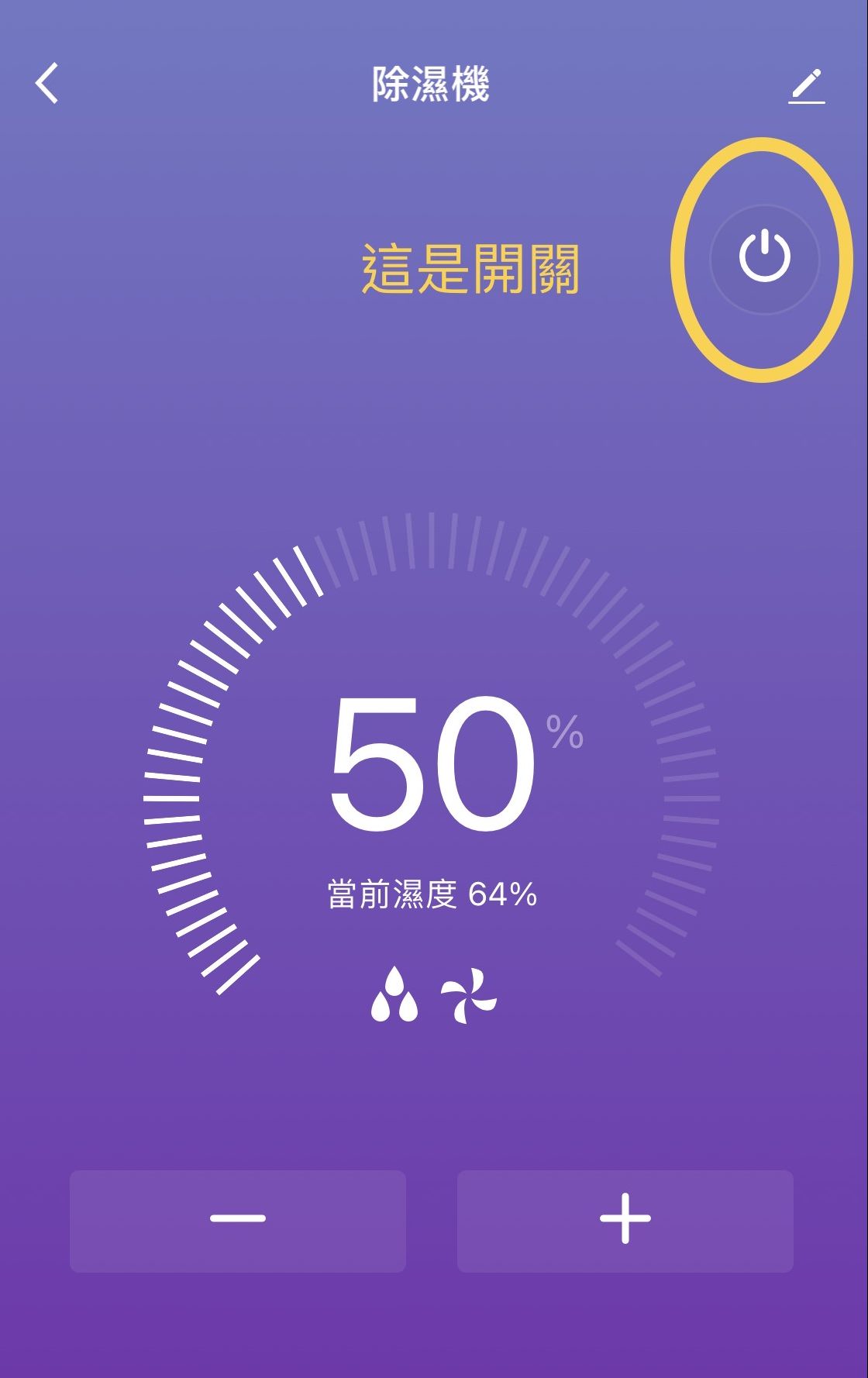Screen dimensions: 868x1378
Task: Decrease target humidity with minus button
Action: [238, 1221]
